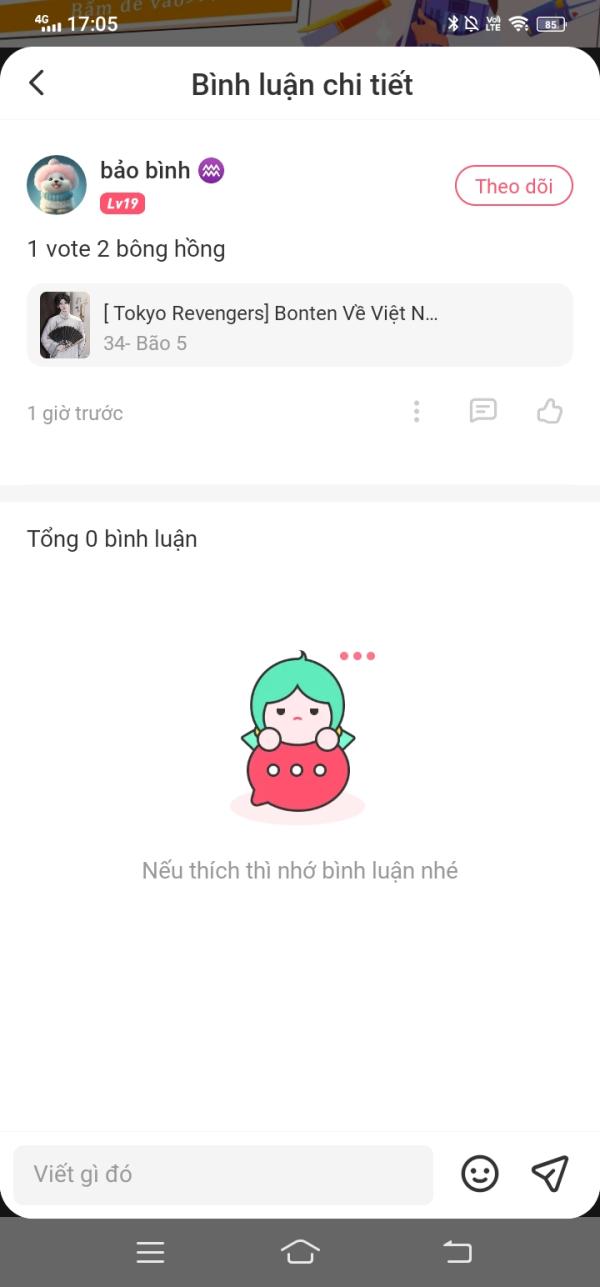Follow bảo bình with Theo dõi button
Image resolution: width=600 pixels, height=1287 pixels.
(514, 186)
